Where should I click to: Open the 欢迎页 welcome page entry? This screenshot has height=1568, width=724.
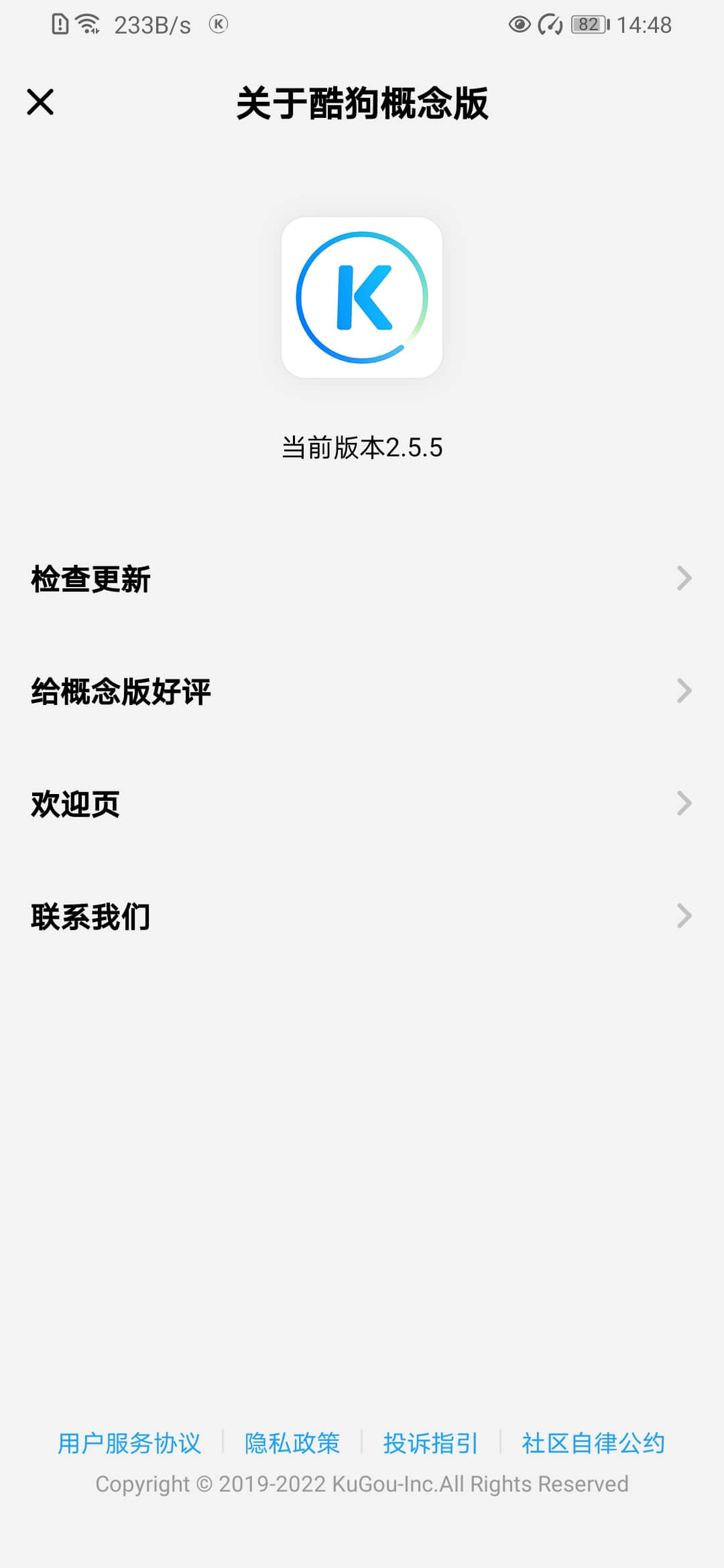74,803
